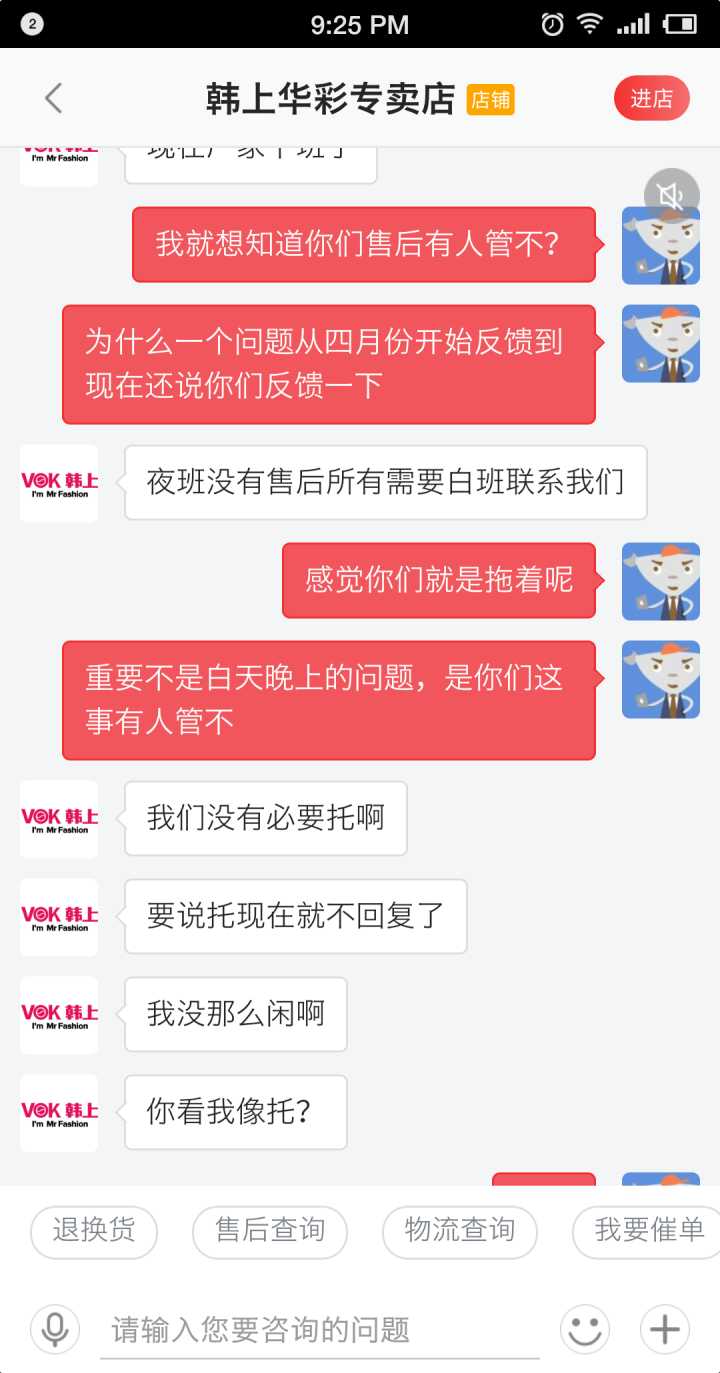Tap the 我要催单 quick chip
720x1373 pixels.
[x=648, y=1230]
